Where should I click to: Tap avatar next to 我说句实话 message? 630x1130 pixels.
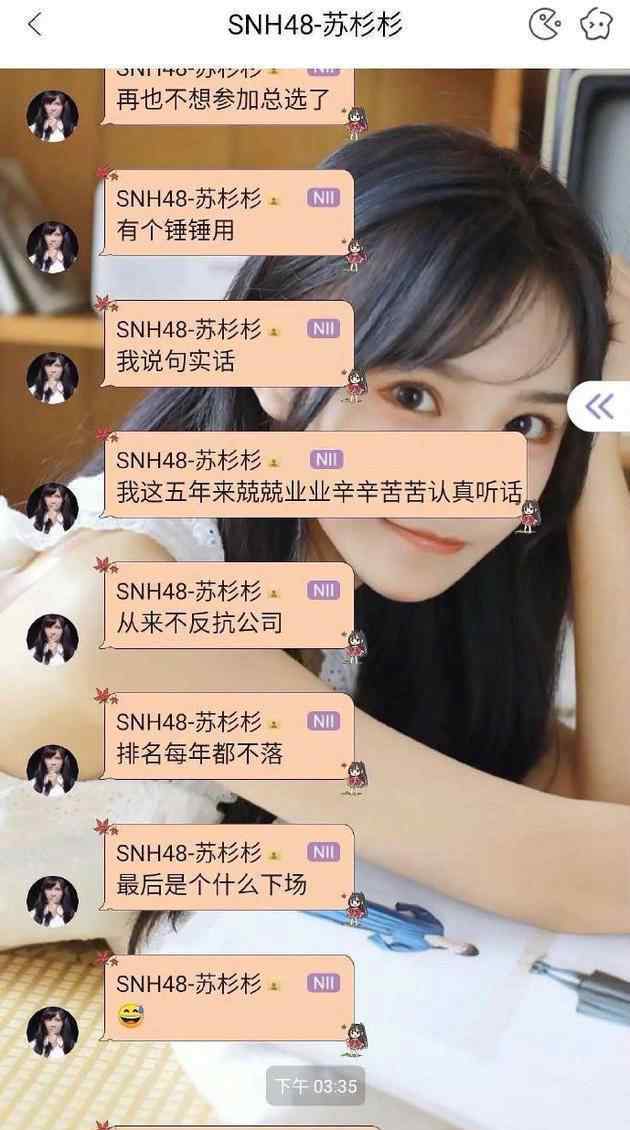point(52,378)
